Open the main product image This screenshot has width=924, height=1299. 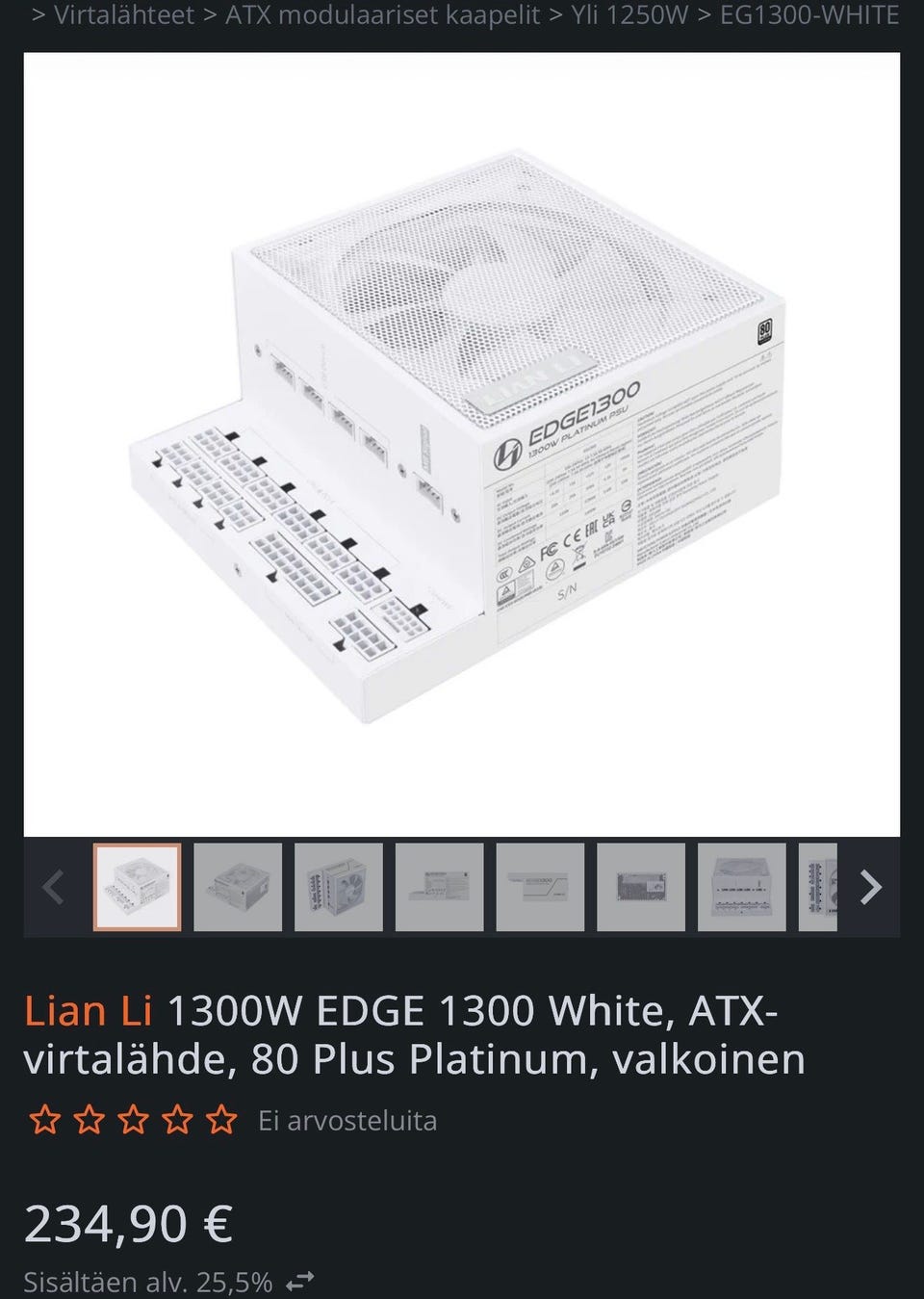462,443
